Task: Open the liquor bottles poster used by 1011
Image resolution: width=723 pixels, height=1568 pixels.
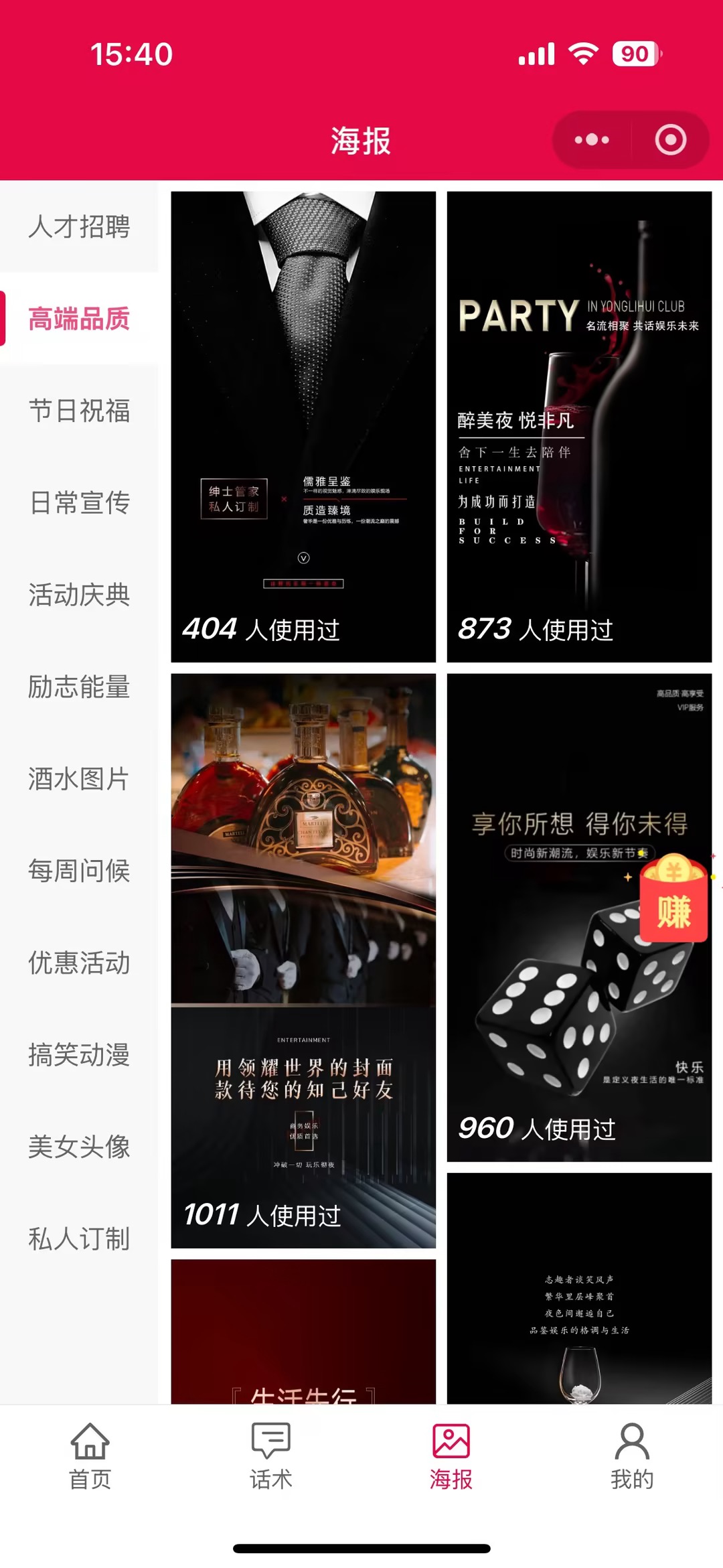Action: click(x=303, y=960)
